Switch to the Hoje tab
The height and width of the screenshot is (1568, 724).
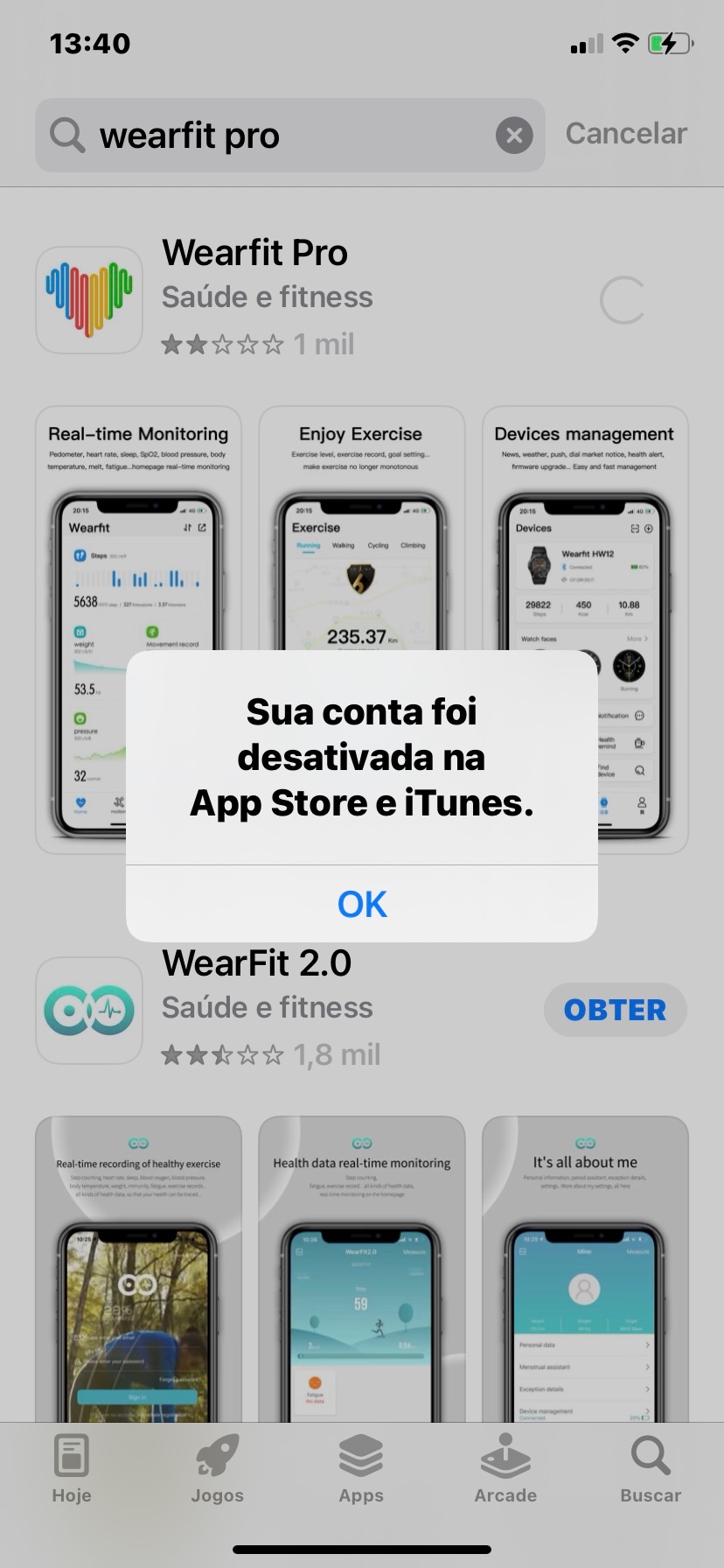pyautogui.click(x=72, y=1470)
